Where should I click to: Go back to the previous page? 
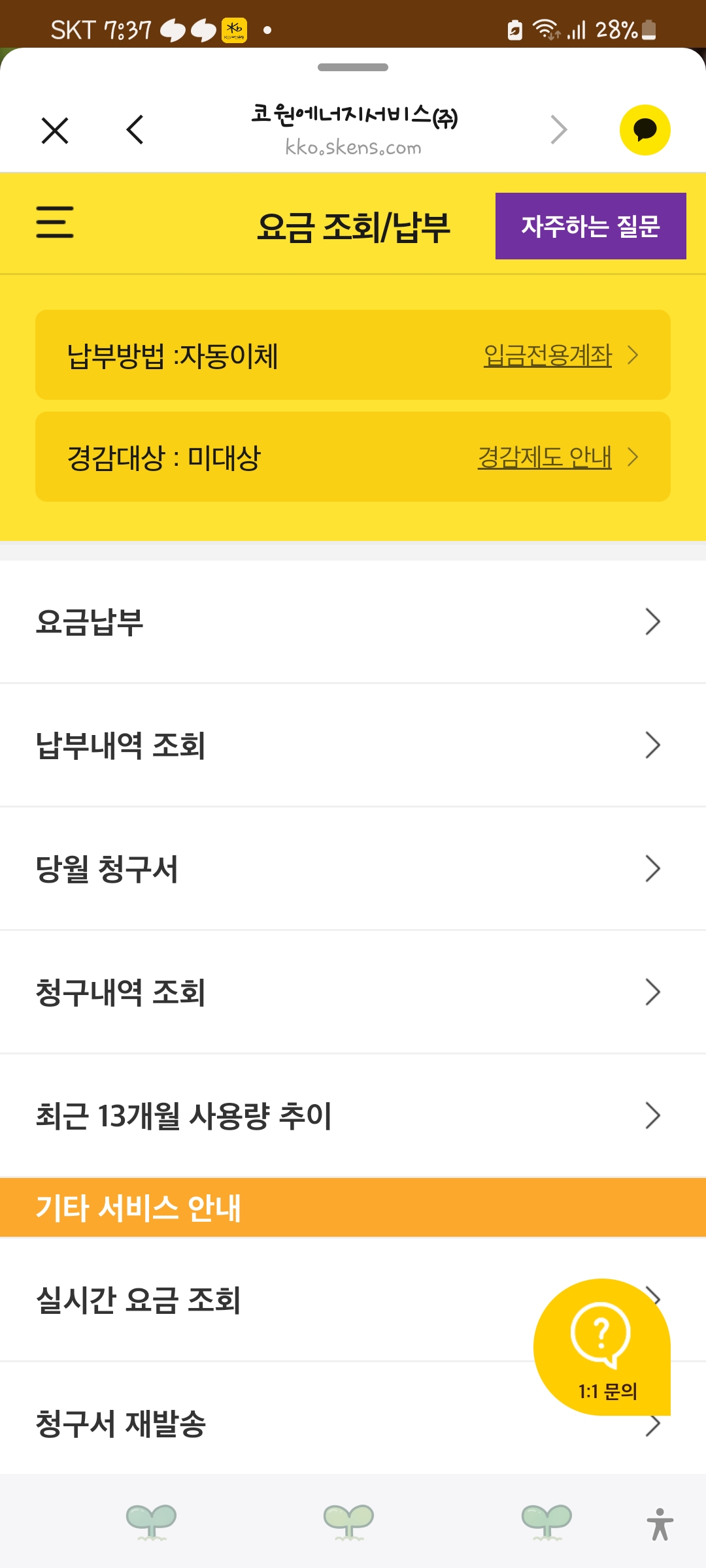135,129
